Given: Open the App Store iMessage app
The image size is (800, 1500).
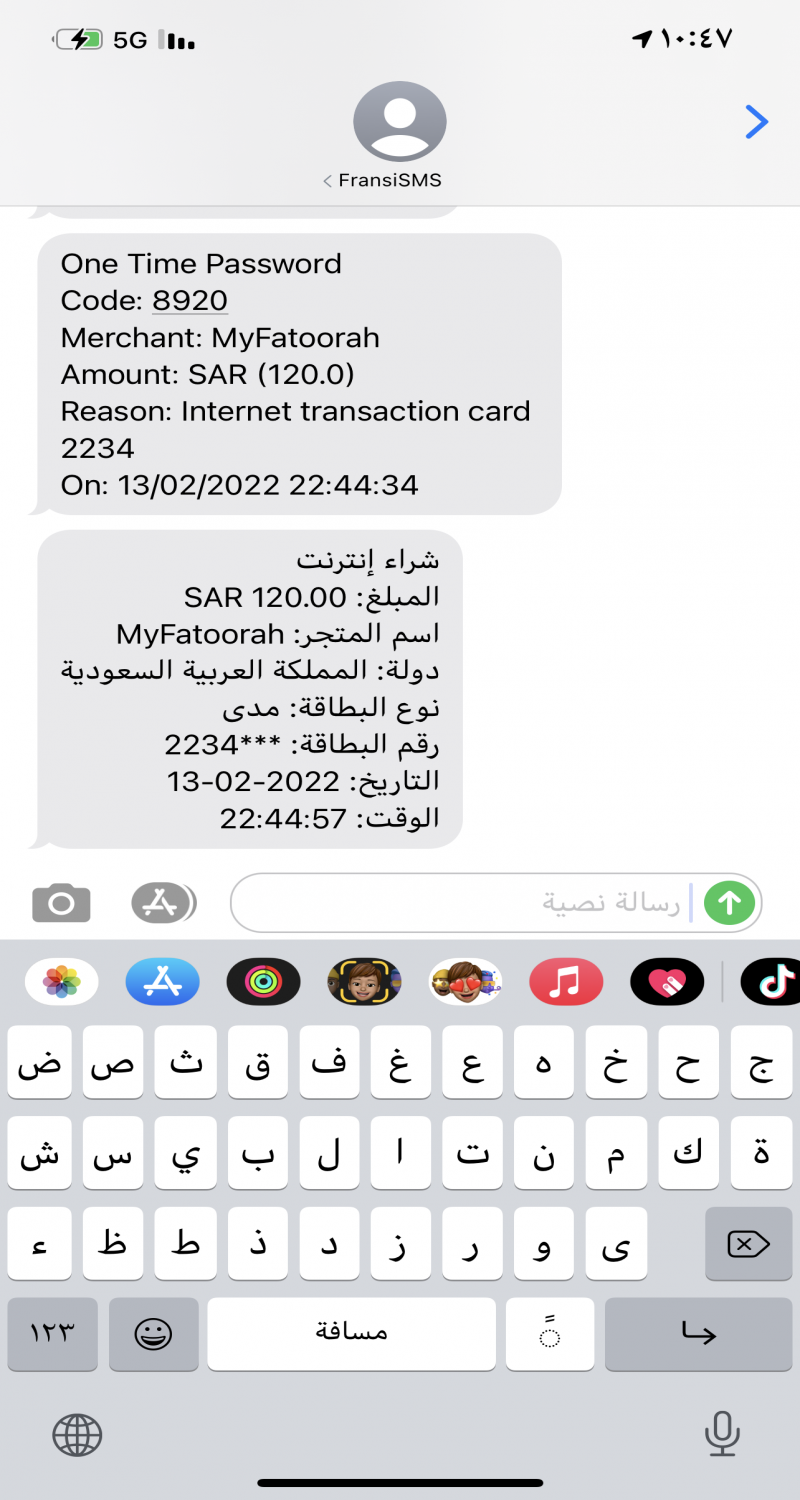Looking at the screenshot, I should (162, 982).
